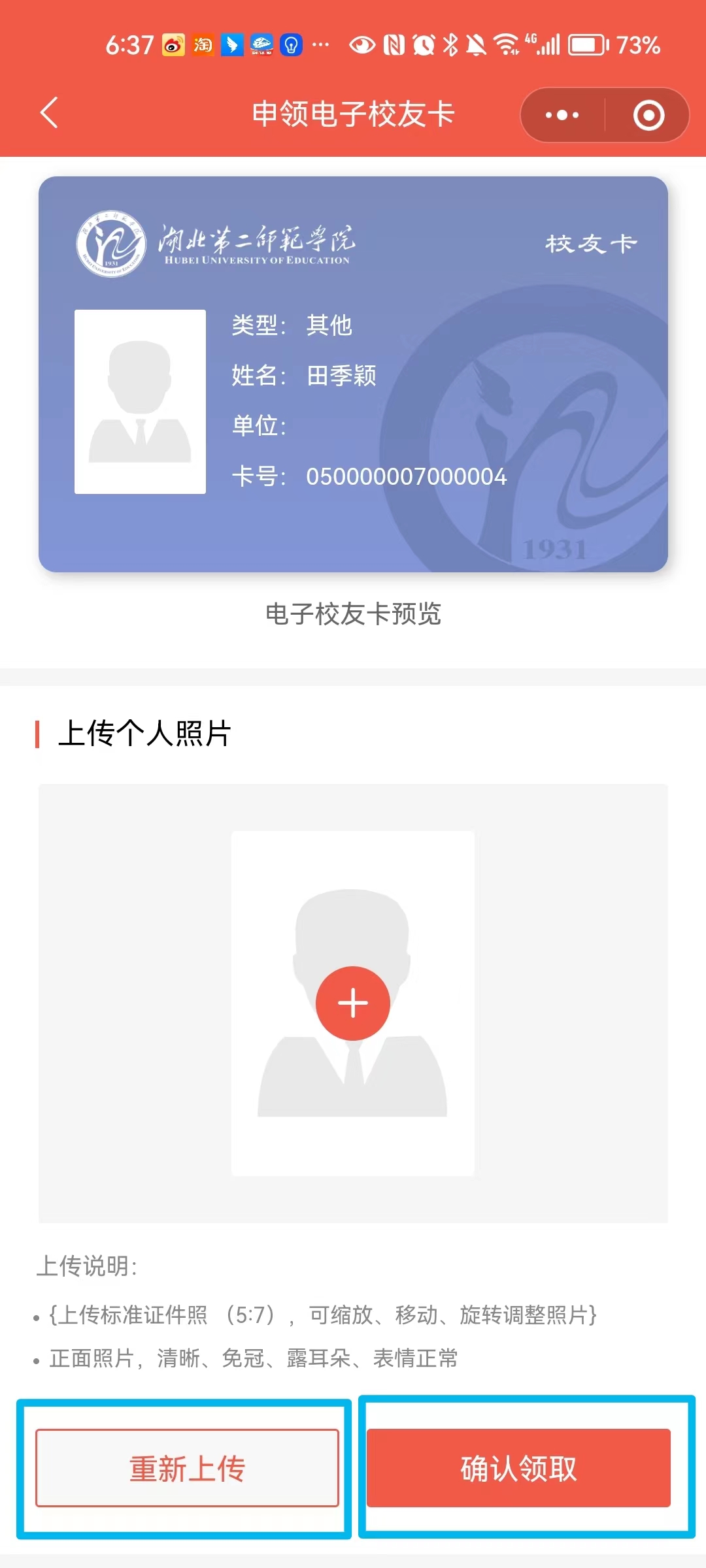Go back from the alumni card page
This screenshot has width=706, height=1568.
pos(50,113)
